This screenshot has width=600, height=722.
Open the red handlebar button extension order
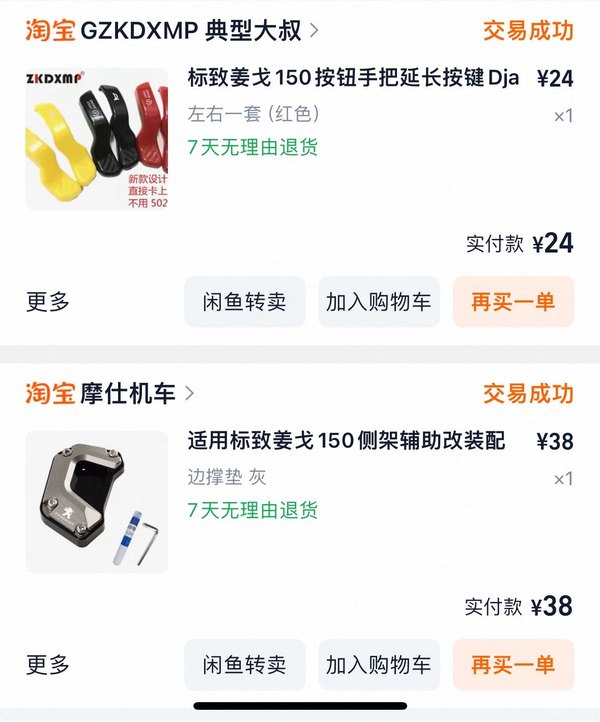pyautogui.click(x=96, y=139)
